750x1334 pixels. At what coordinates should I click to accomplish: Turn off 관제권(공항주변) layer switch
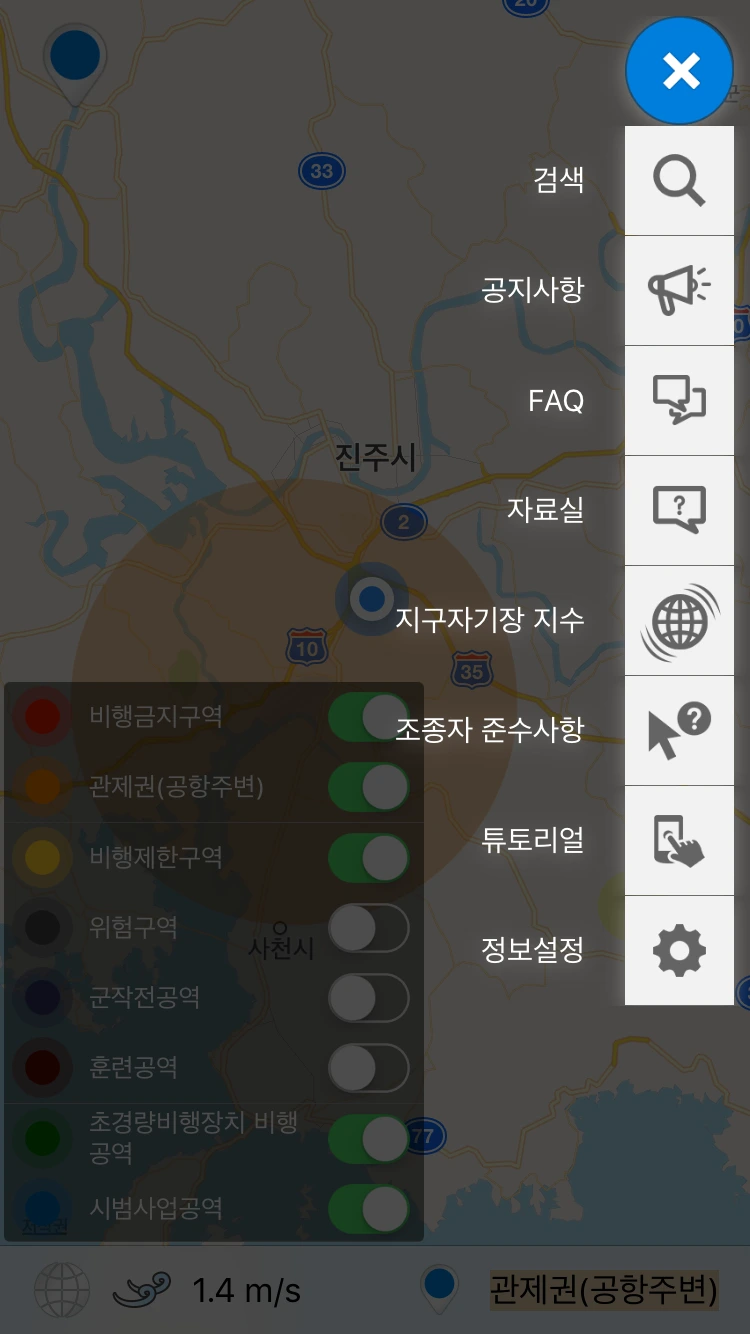(x=369, y=787)
